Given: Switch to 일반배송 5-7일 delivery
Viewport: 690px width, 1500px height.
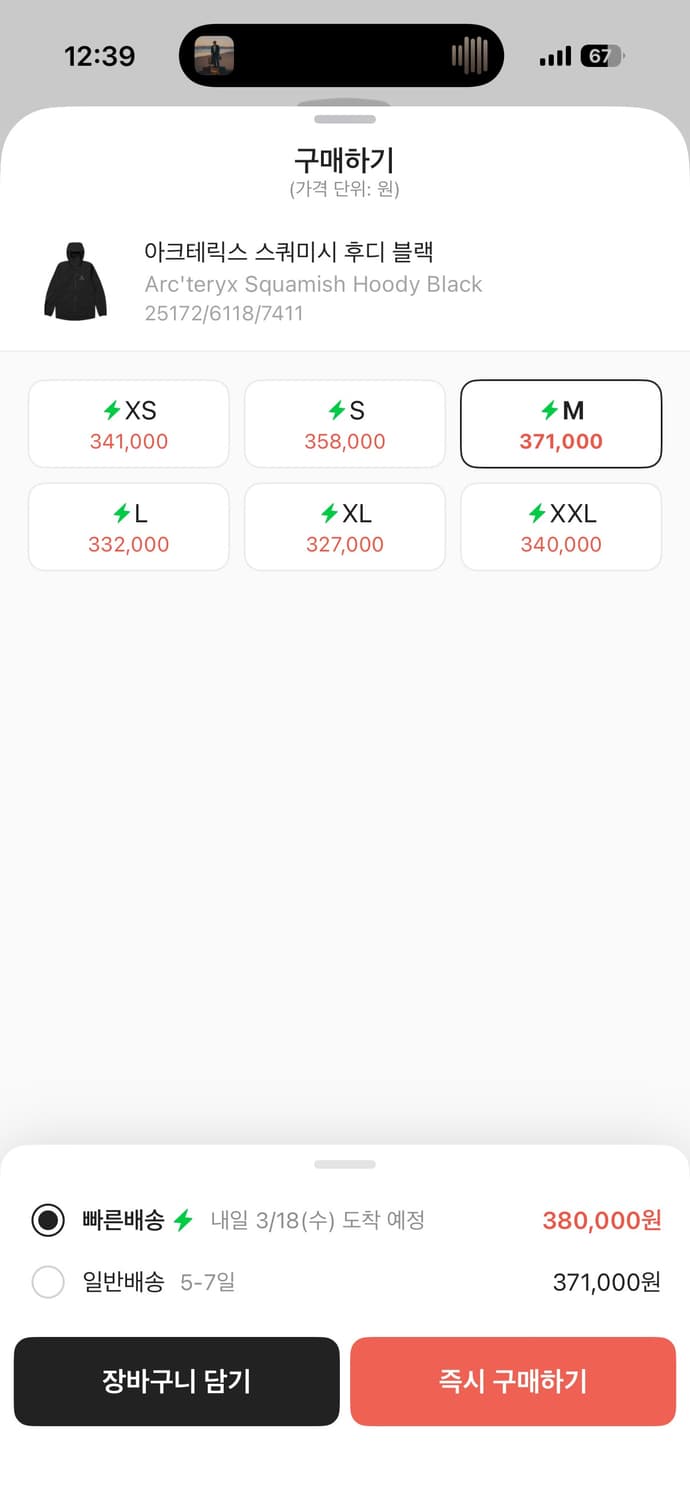Looking at the screenshot, I should coord(48,1282).
